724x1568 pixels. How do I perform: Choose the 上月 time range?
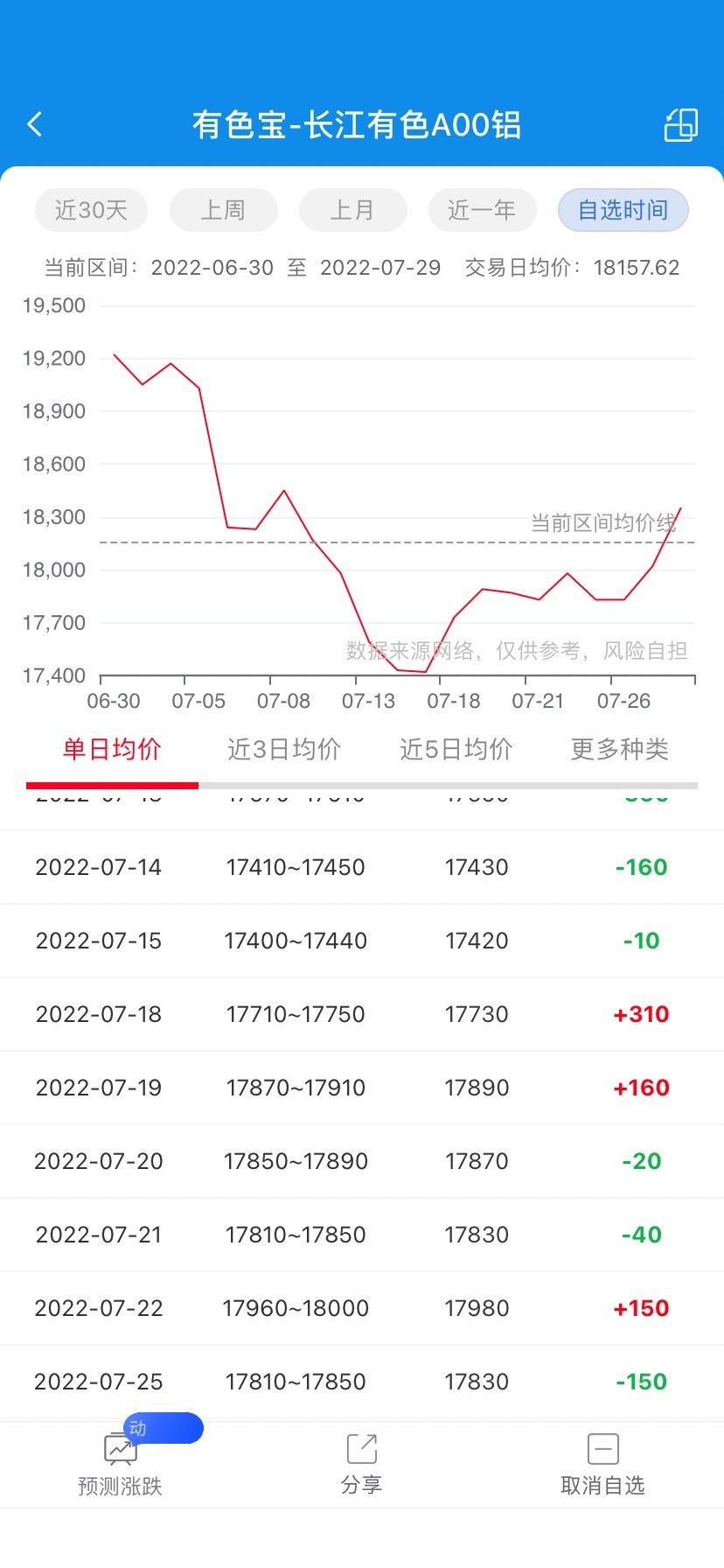(352, 210)
